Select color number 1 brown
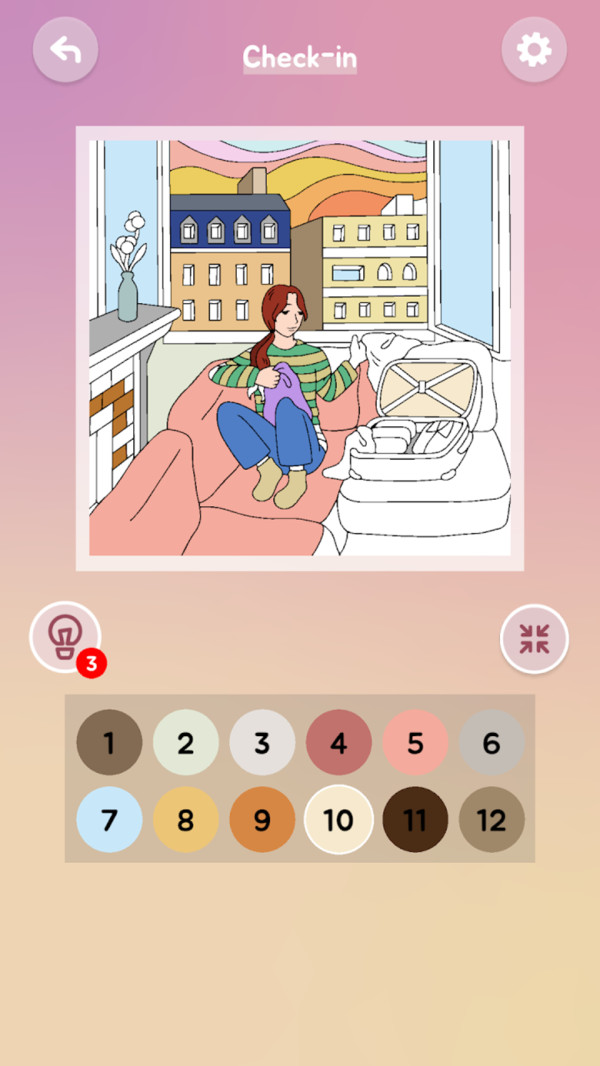The height and width of the screenshot is (1066, 600). tap(109, 743)
